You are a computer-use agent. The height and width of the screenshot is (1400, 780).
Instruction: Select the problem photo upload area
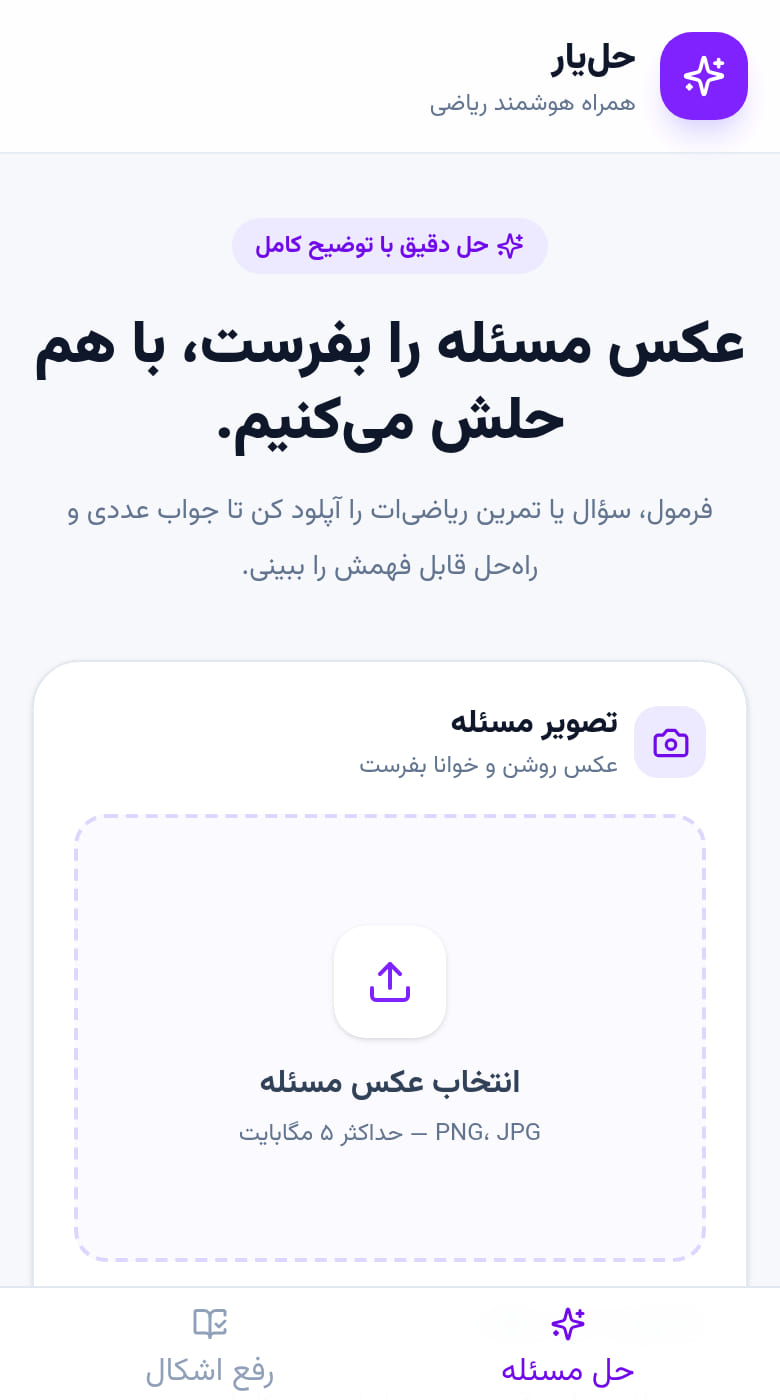click(x=390, y=1037)
